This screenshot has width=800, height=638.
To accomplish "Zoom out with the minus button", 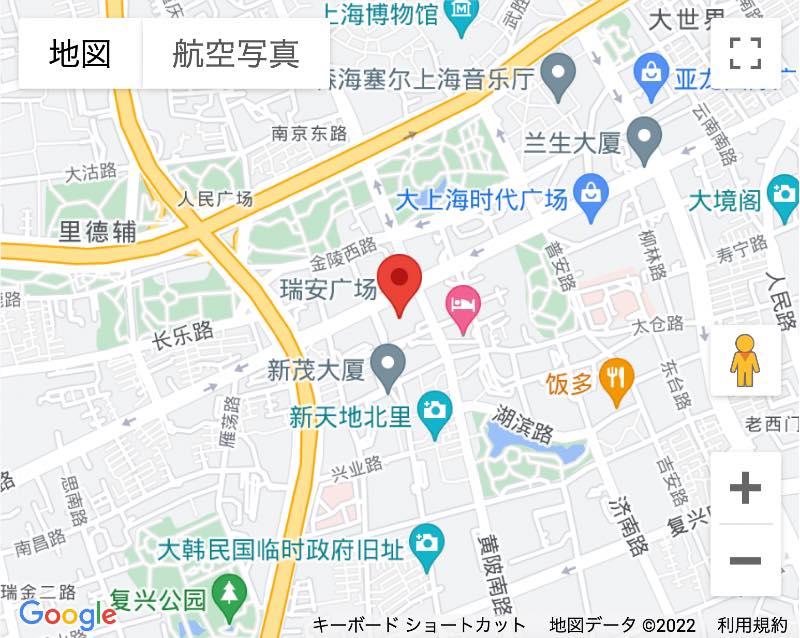I will (x=745, y=560).
